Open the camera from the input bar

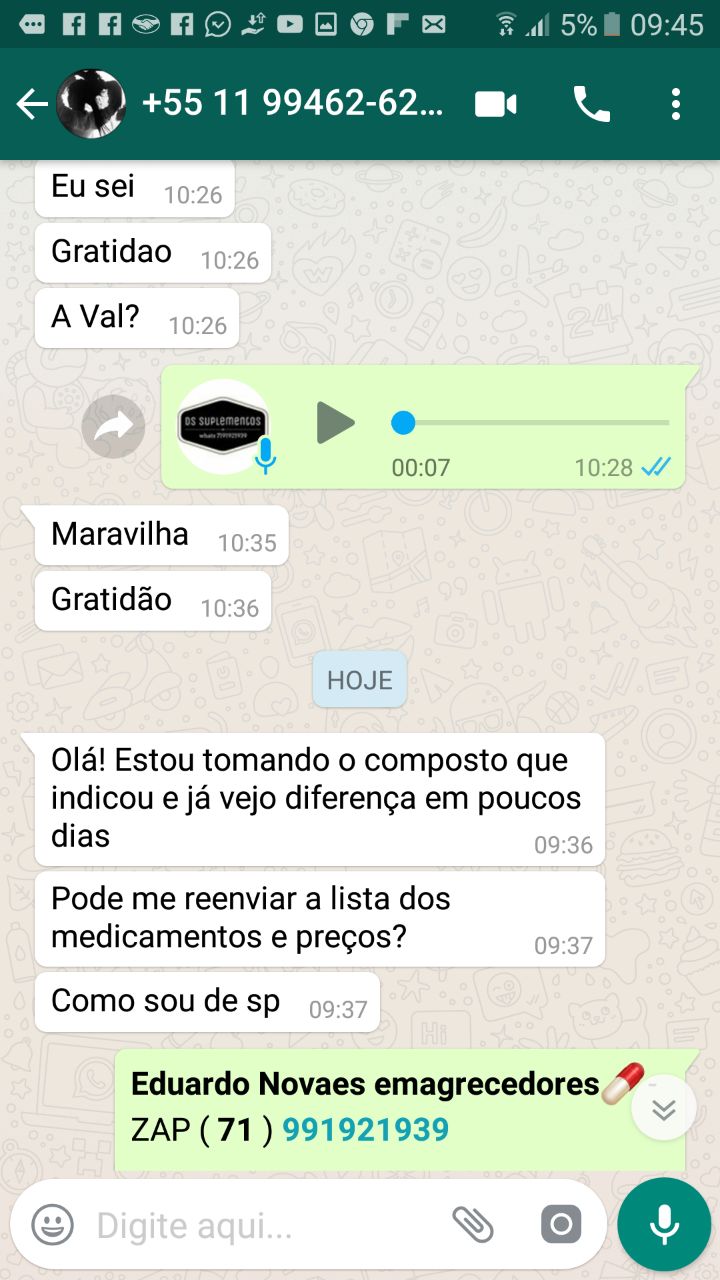(561, 1224)
